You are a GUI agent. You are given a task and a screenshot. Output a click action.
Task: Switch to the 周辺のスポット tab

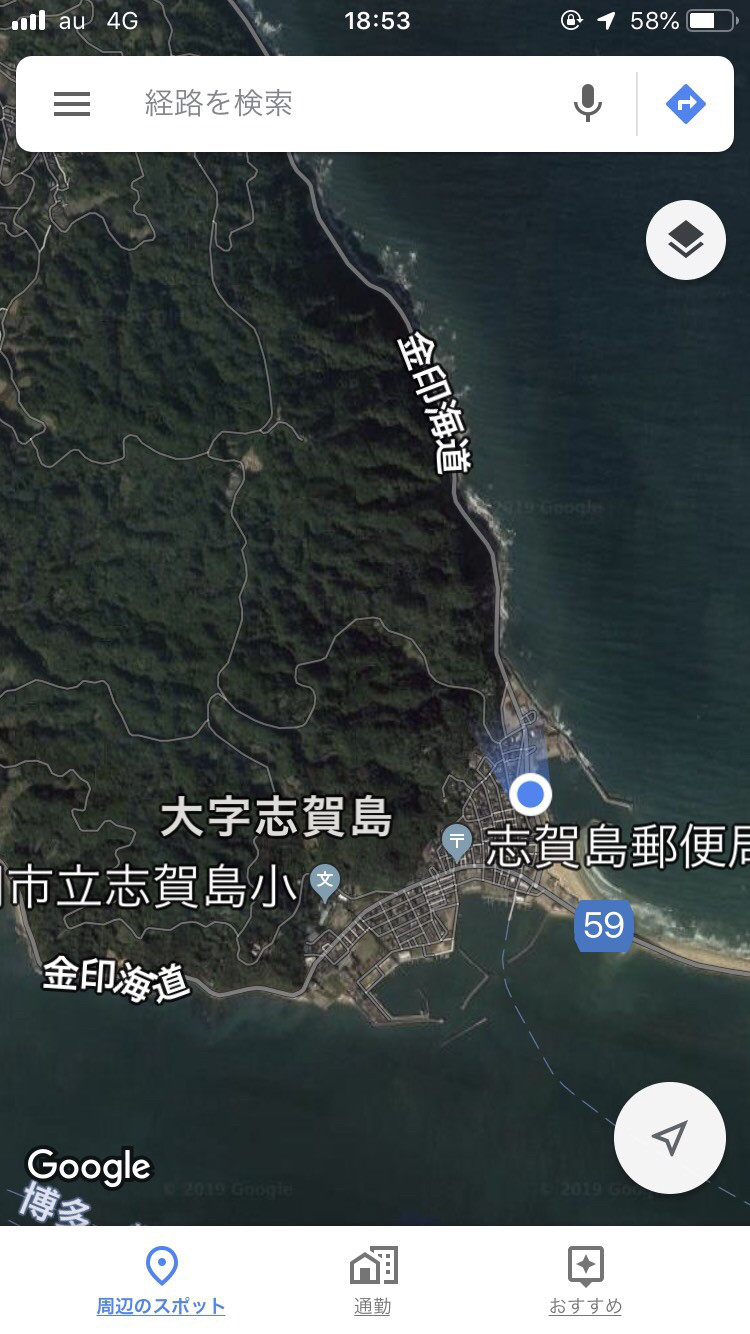coord(161,1280)
